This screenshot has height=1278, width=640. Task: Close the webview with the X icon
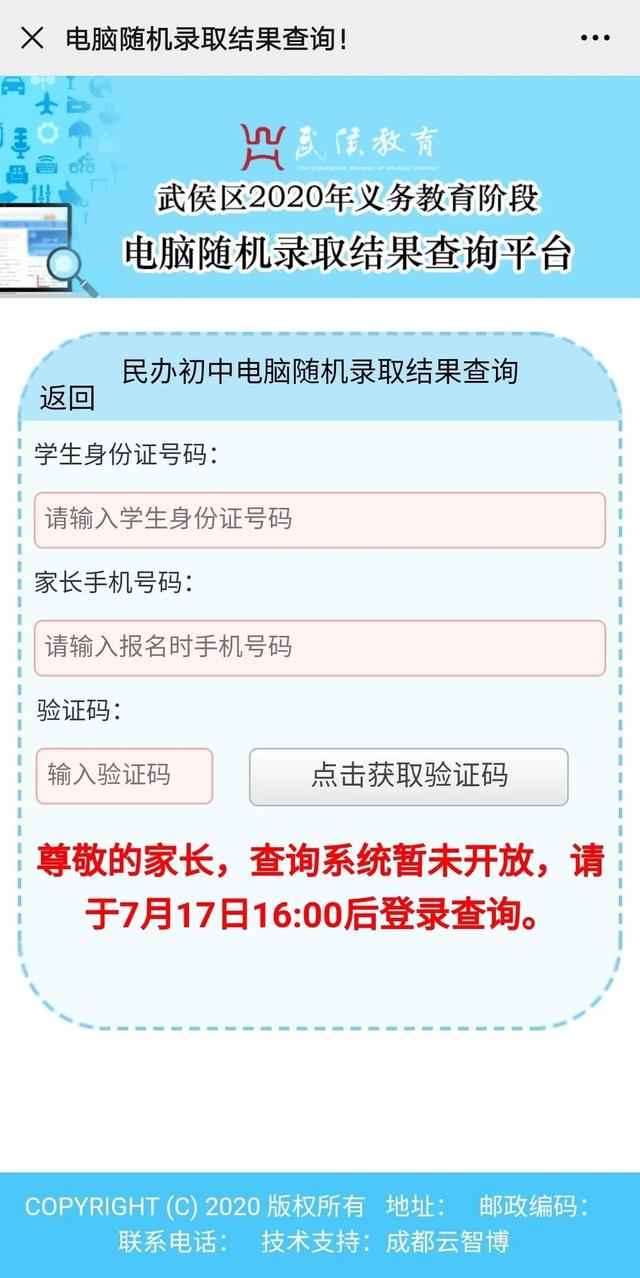click(32, 38)
